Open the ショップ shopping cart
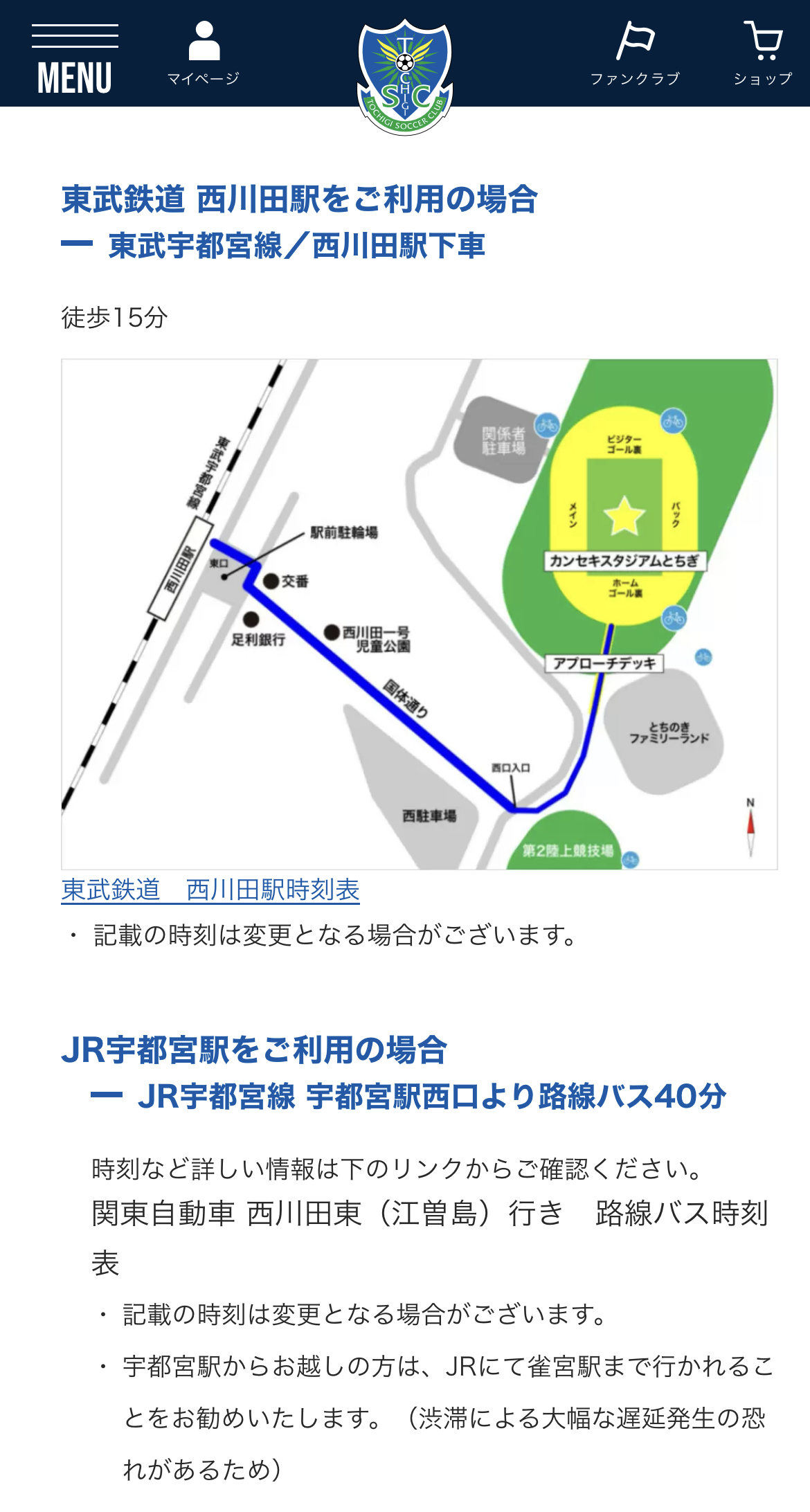Viewport: 810px width, 1512px height. 763,54
